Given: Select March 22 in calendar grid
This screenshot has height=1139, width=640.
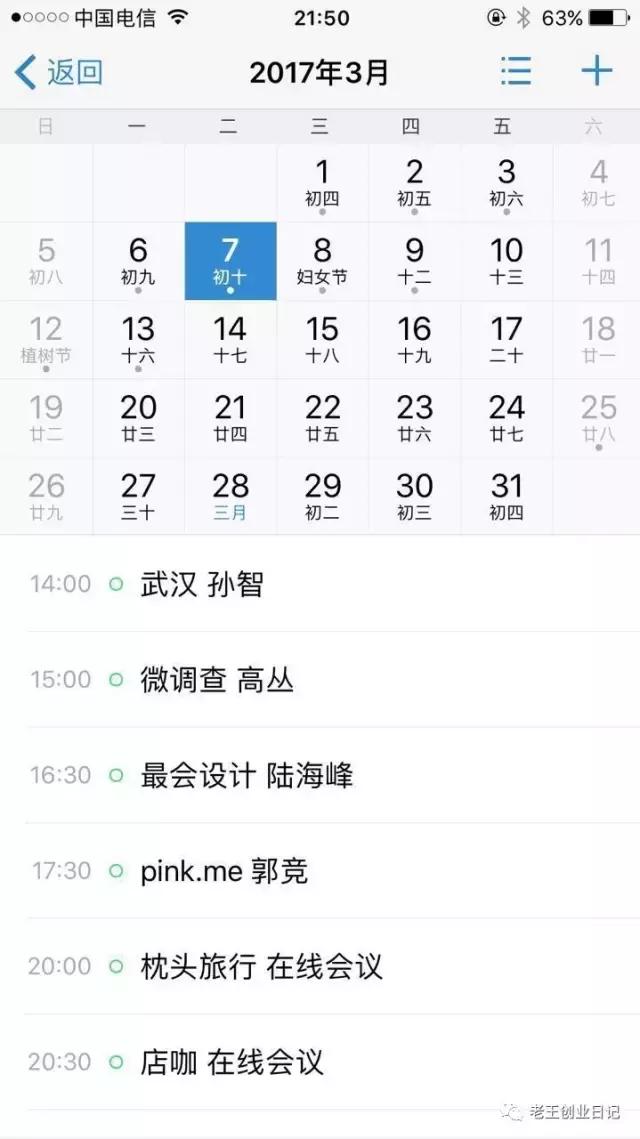Looking at the screenshot, I should click(x=322, y=418).
